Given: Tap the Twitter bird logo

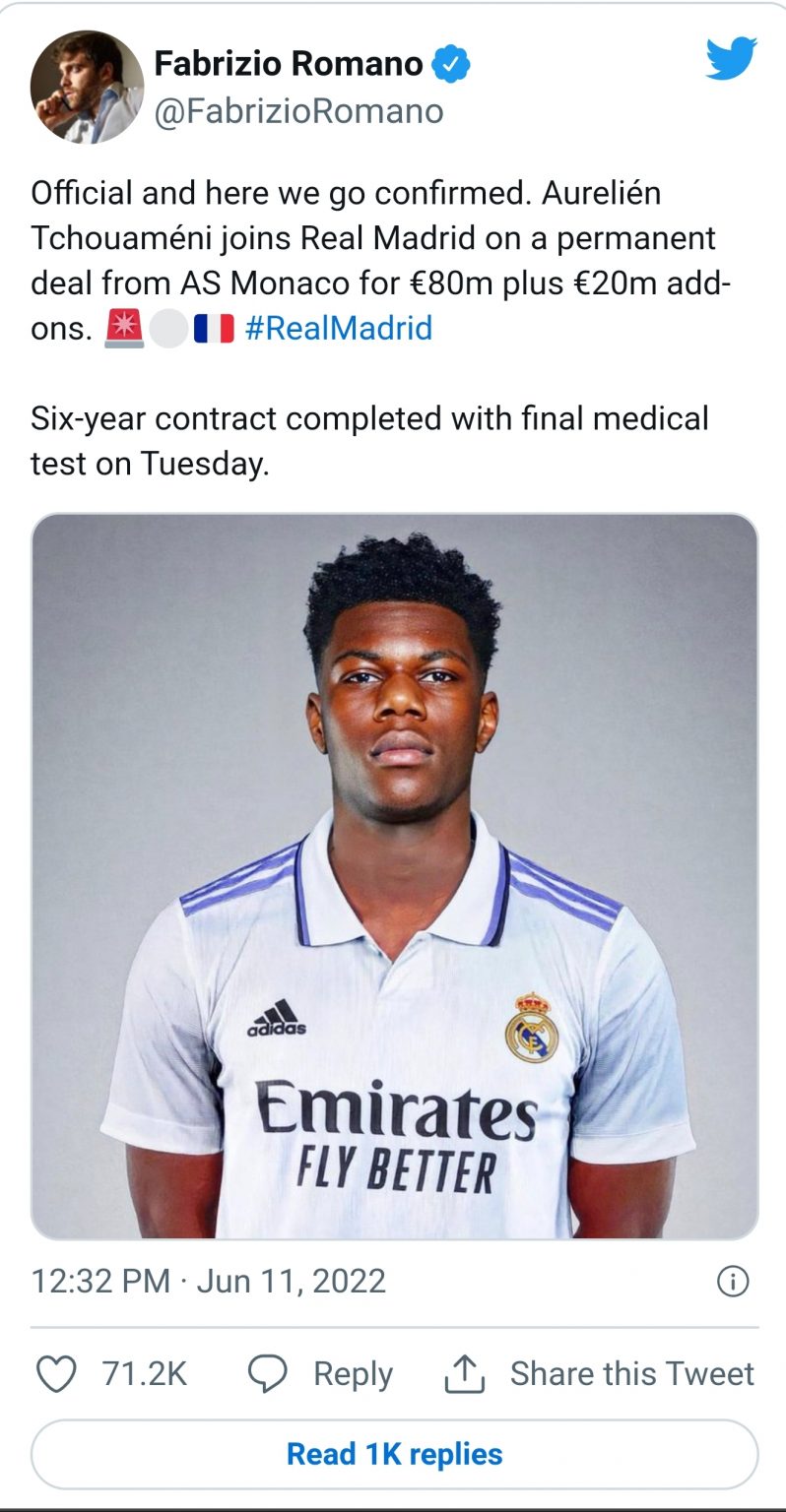Looking at the screenshot, I should (731, 59).
